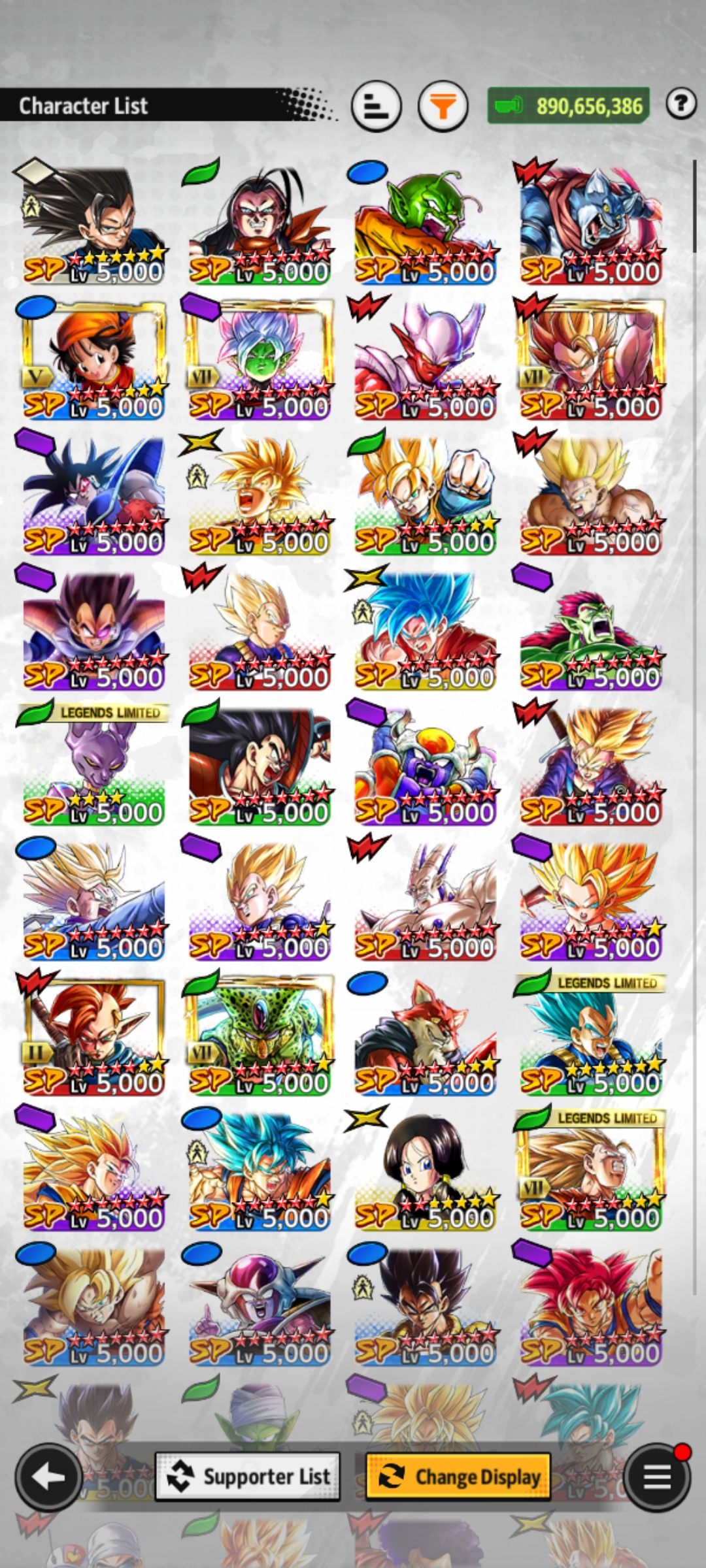Screen dimensions: 706x1568
Task: Select Pan with bandana character tile
Action: click(x=93, y=359)
